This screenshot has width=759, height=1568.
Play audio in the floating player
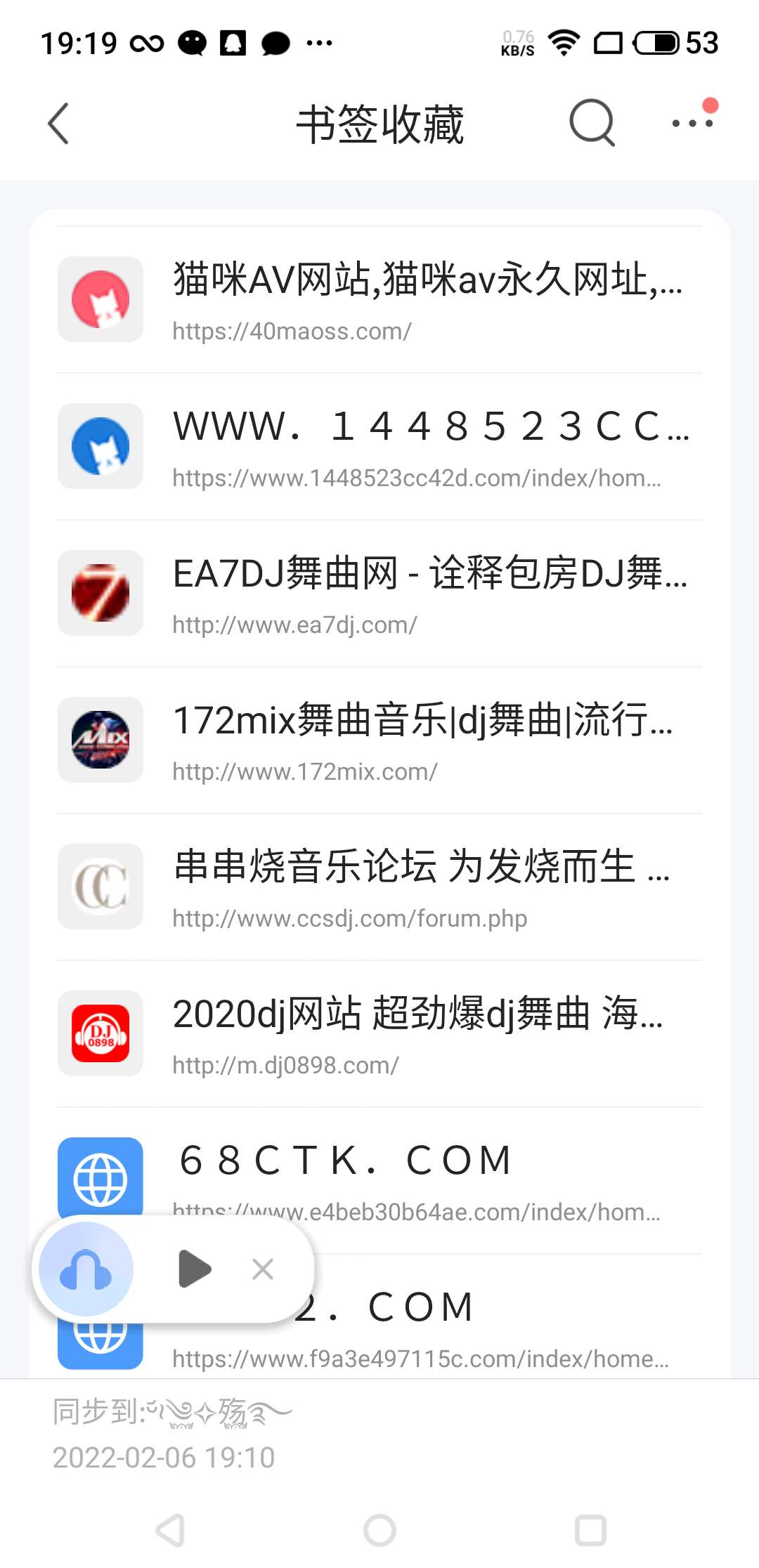point(195,1269)
